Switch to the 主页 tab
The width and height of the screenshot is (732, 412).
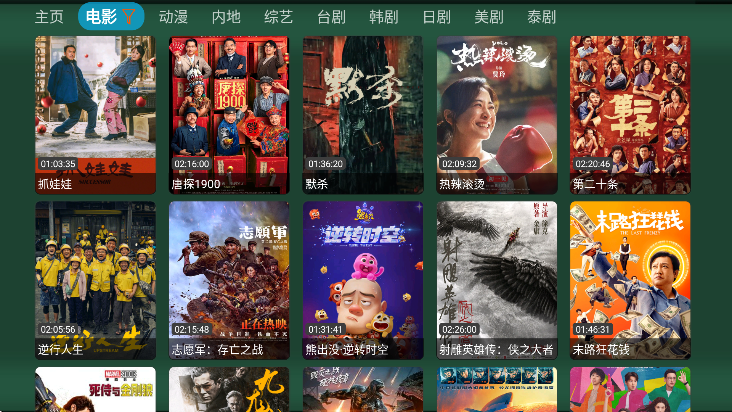point(49,17)
